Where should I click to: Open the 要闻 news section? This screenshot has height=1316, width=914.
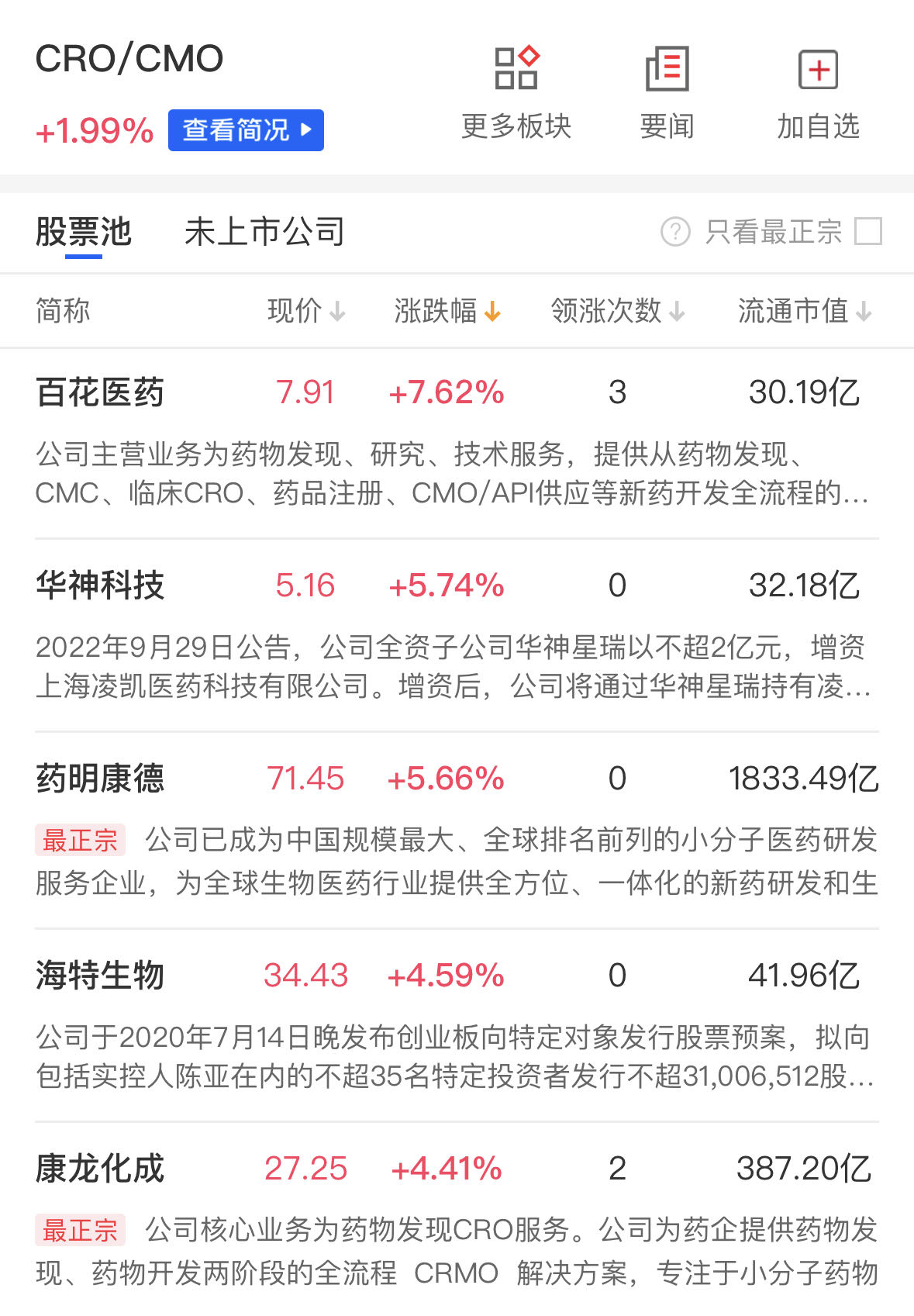(667, 92)
